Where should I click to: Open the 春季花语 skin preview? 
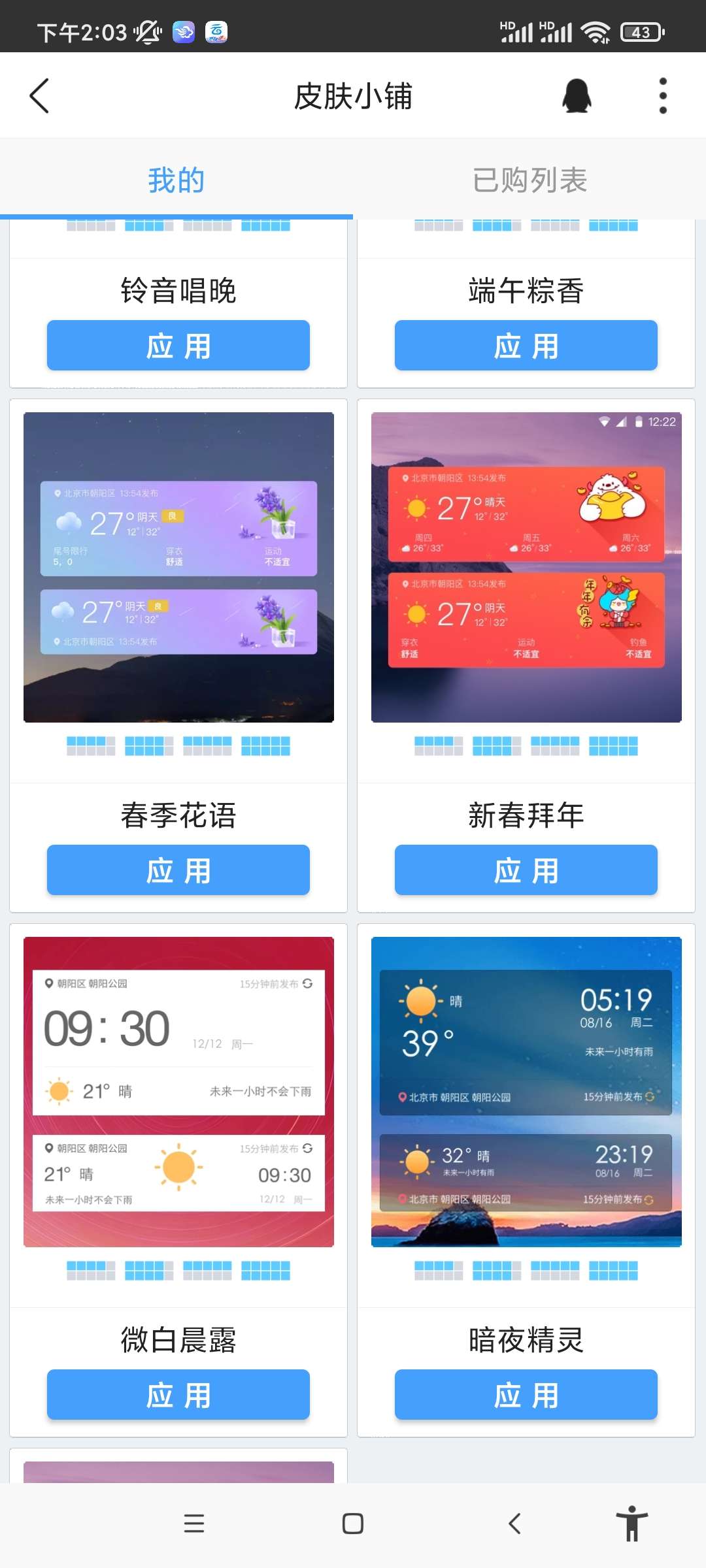178,567
